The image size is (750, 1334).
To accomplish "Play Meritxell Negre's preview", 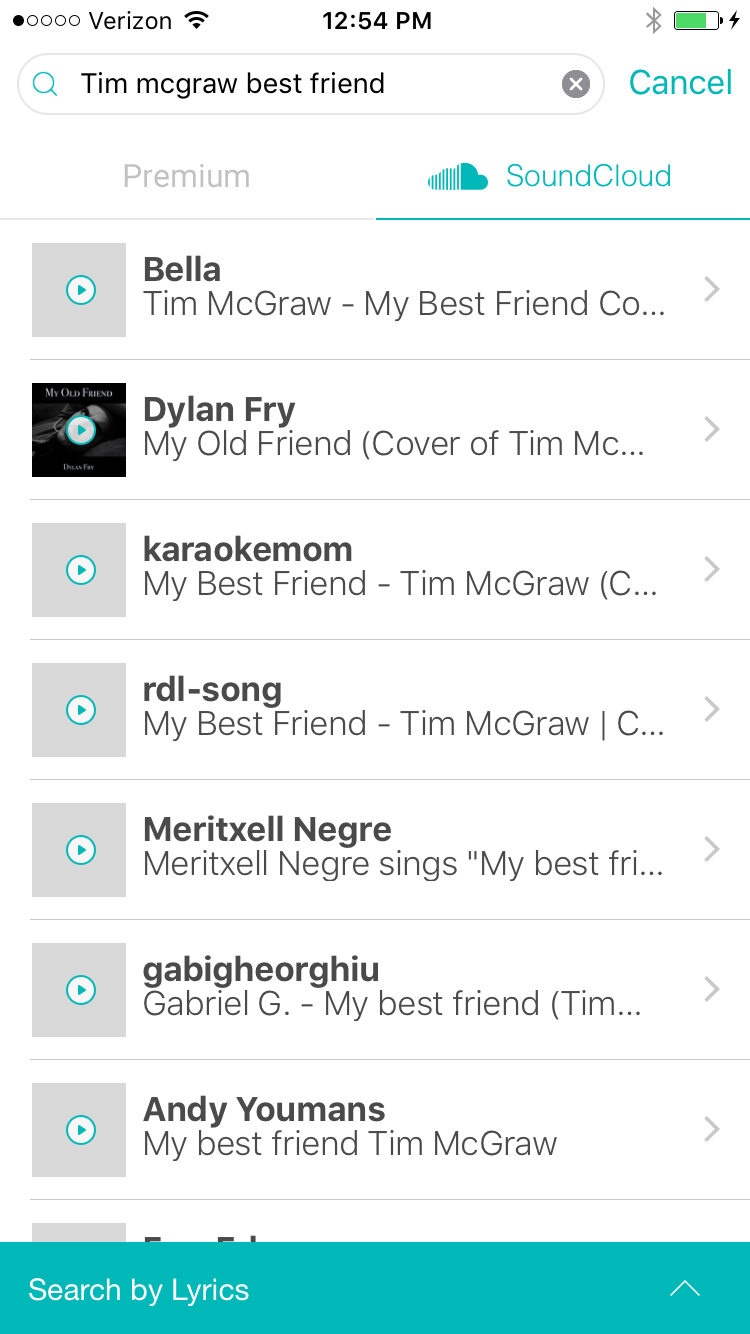I will (79, 850).
